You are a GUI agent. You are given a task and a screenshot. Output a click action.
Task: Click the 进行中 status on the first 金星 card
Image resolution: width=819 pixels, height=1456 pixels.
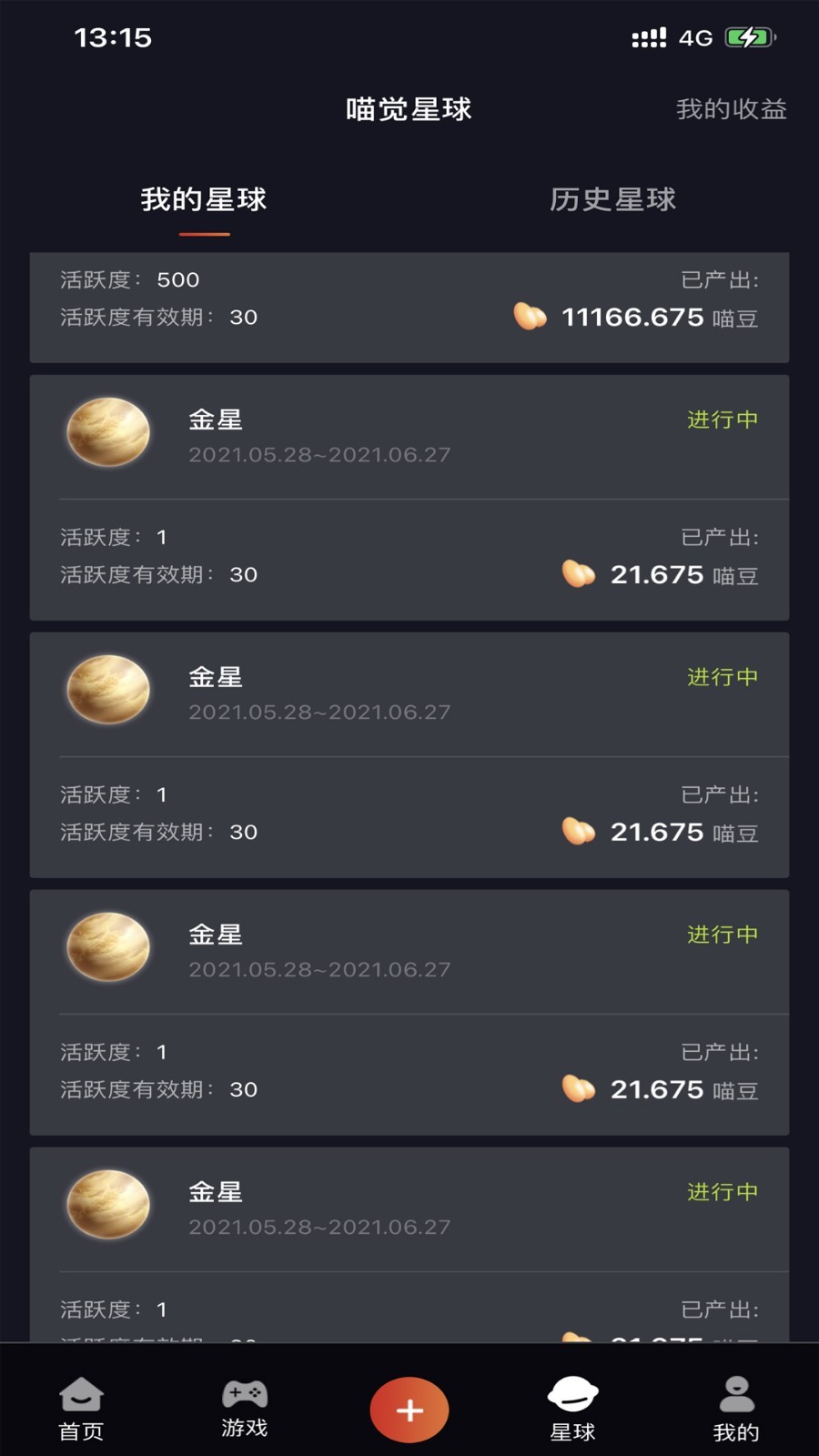[722, 420]
